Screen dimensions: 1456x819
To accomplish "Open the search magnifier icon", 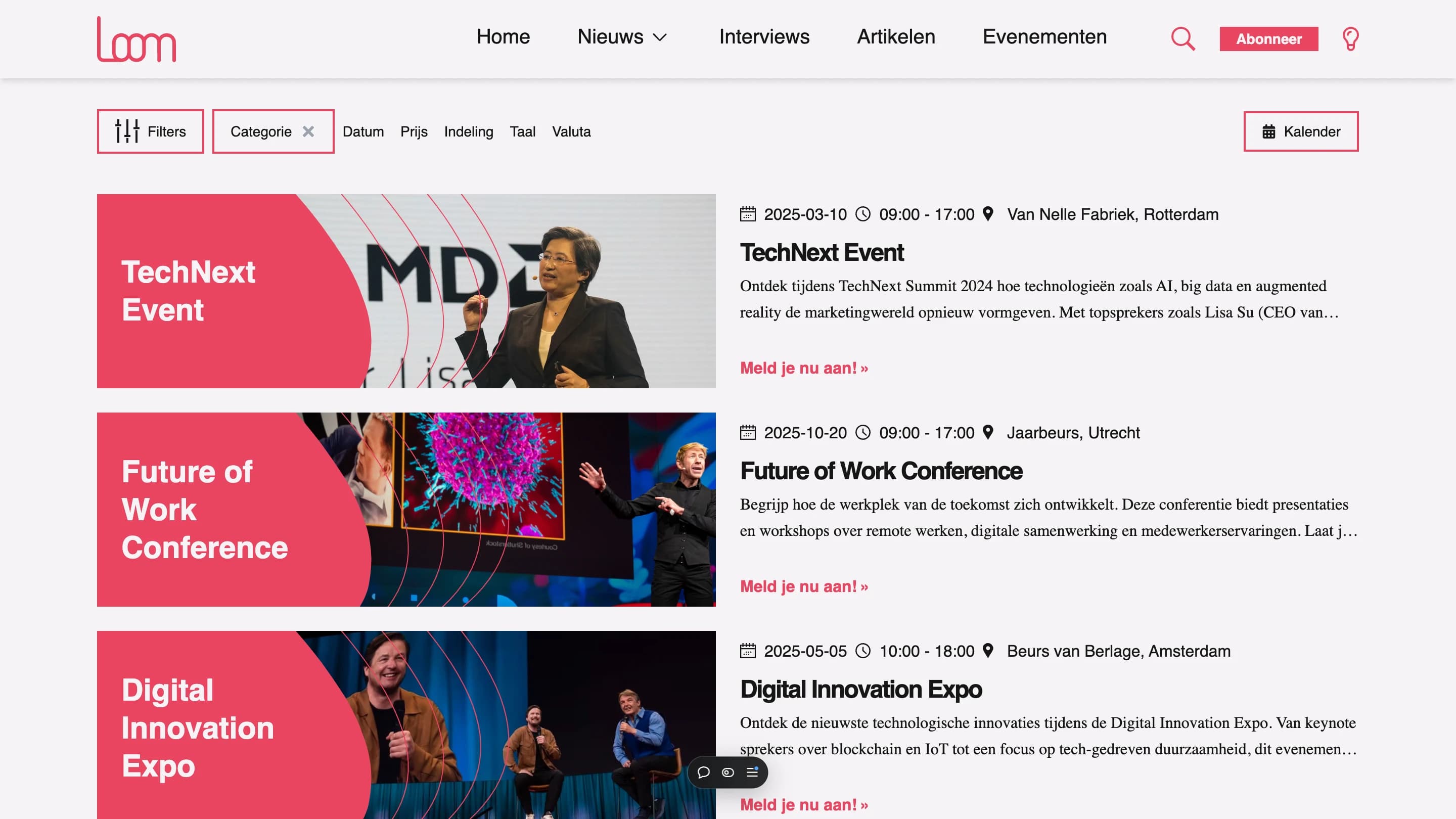I will 1182,38.
